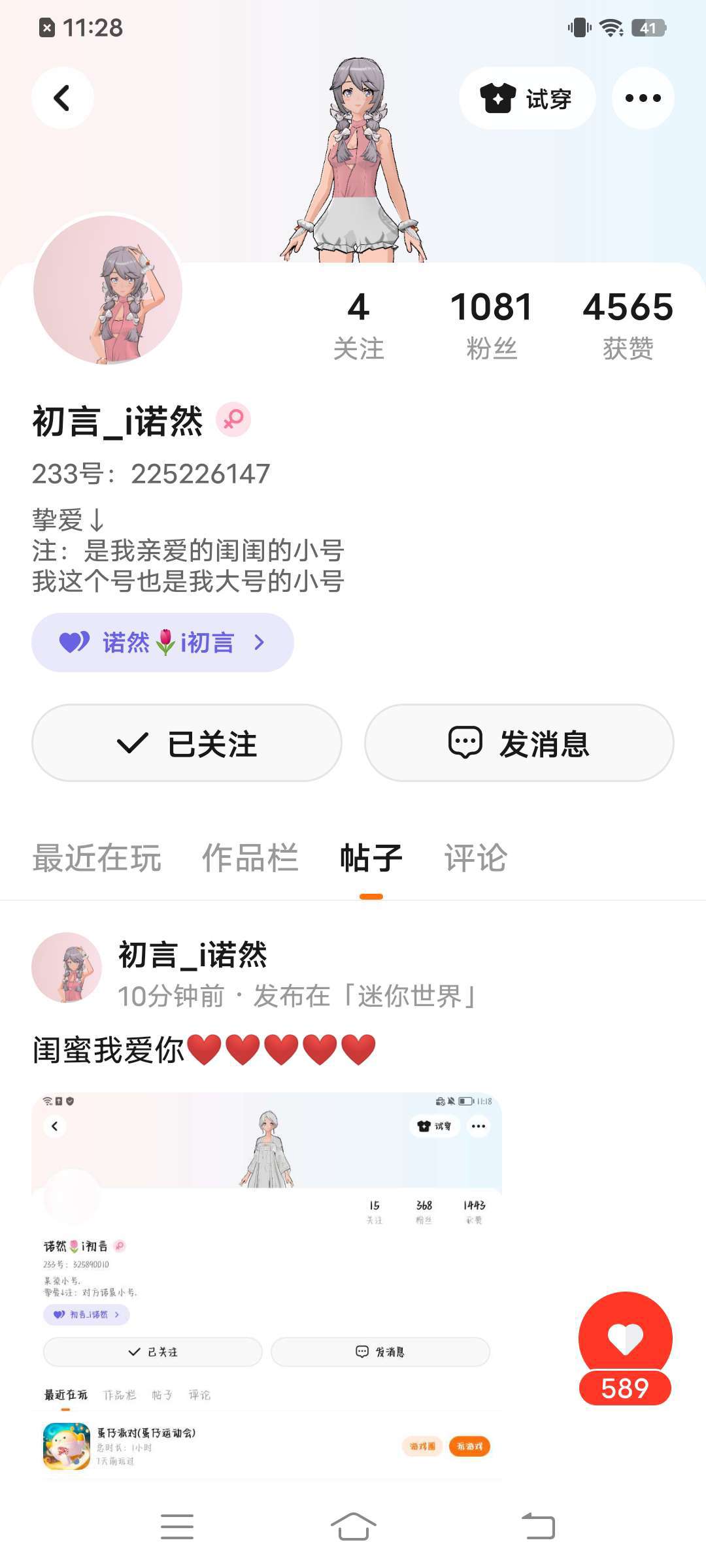The image size is (706, 1568).
Task: Open the 闺蜜我爱你 post
Action: (x=204, y=1050)
